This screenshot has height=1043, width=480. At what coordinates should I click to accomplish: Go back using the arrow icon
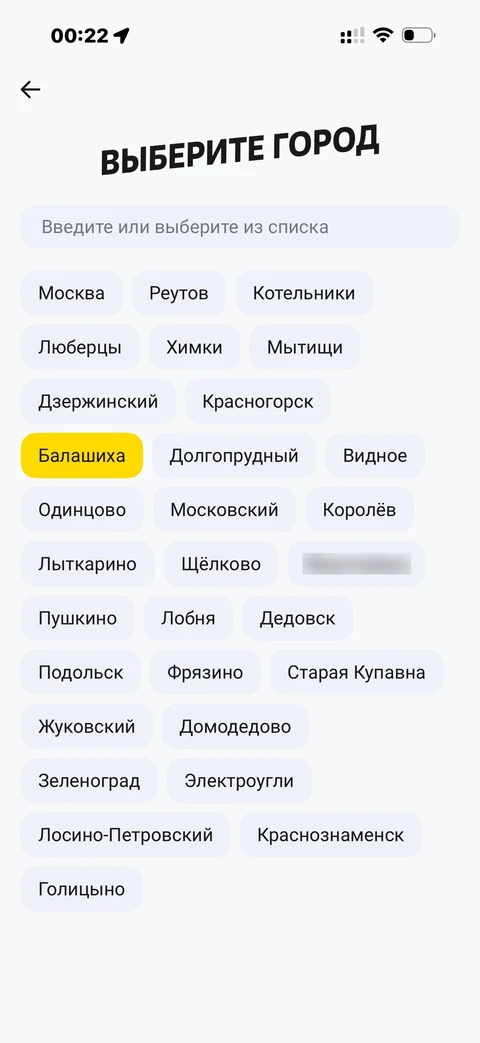pos(31,89)
